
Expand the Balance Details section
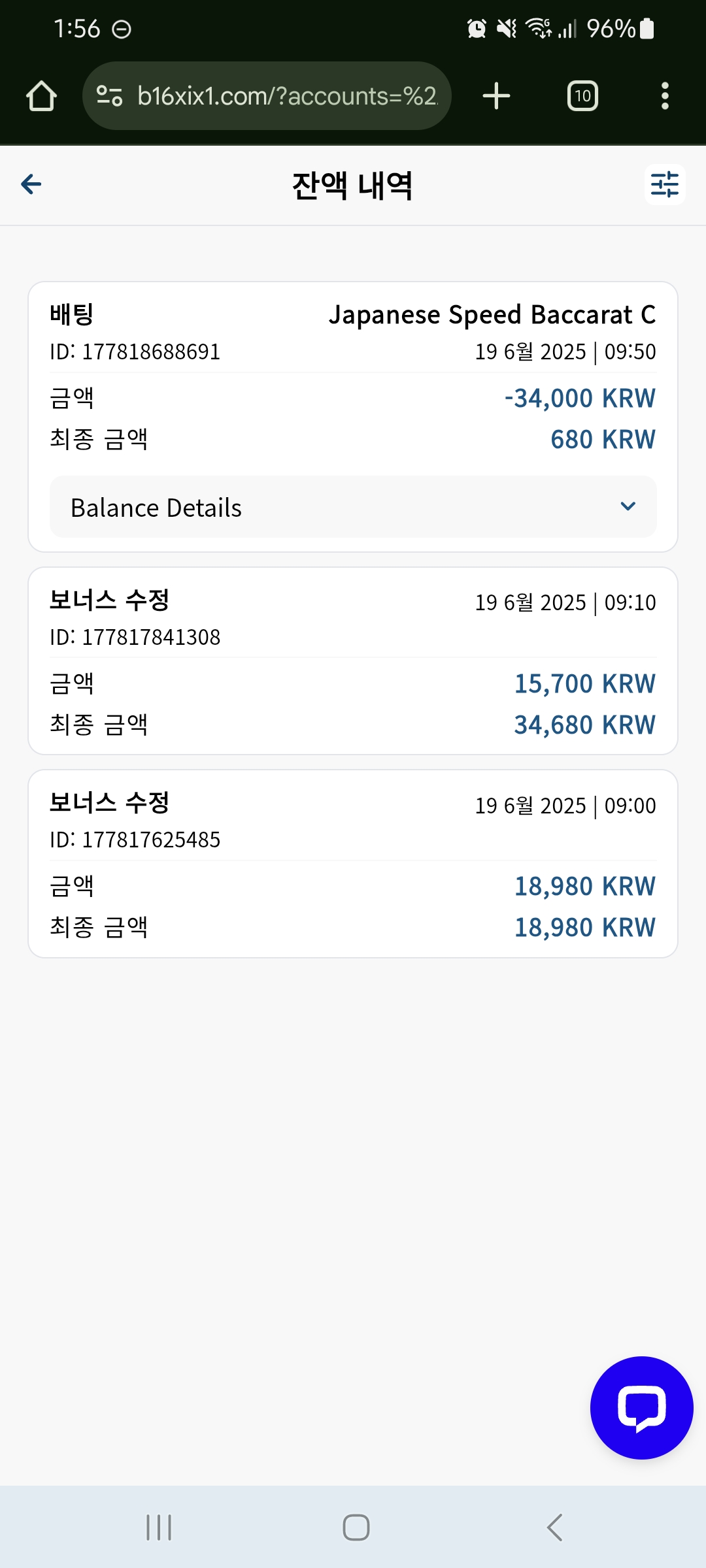point(353,507)
